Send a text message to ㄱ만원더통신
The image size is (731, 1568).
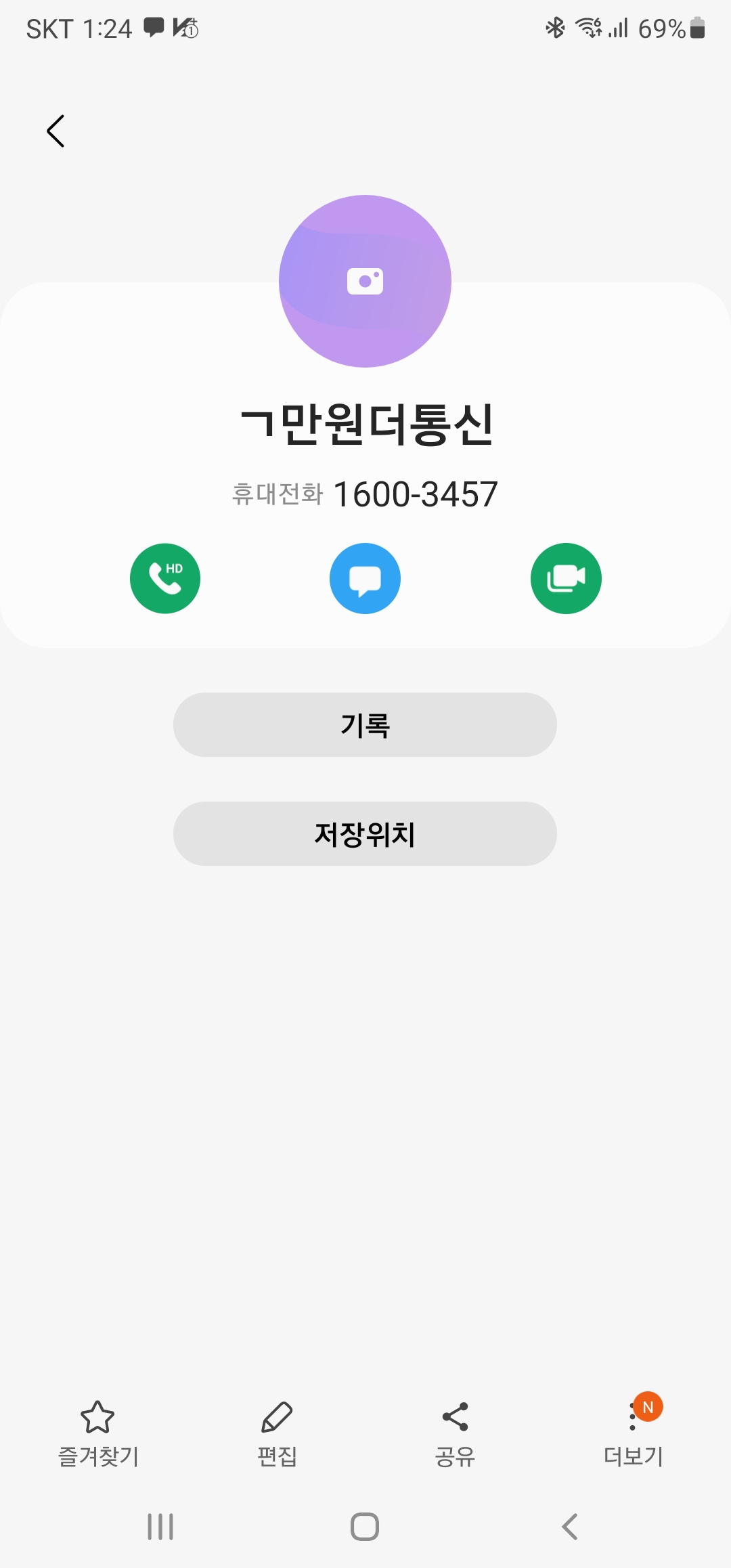pyautogui.click(x=365, y=578)
